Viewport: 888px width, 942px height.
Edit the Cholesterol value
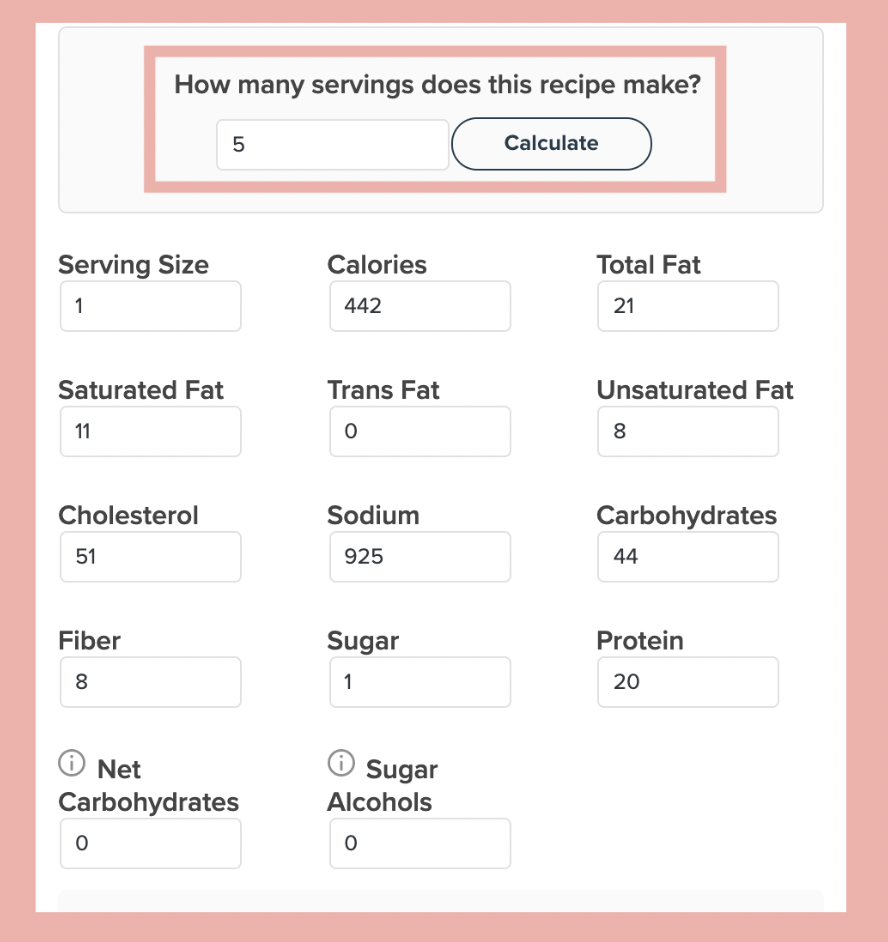(150, 557)
